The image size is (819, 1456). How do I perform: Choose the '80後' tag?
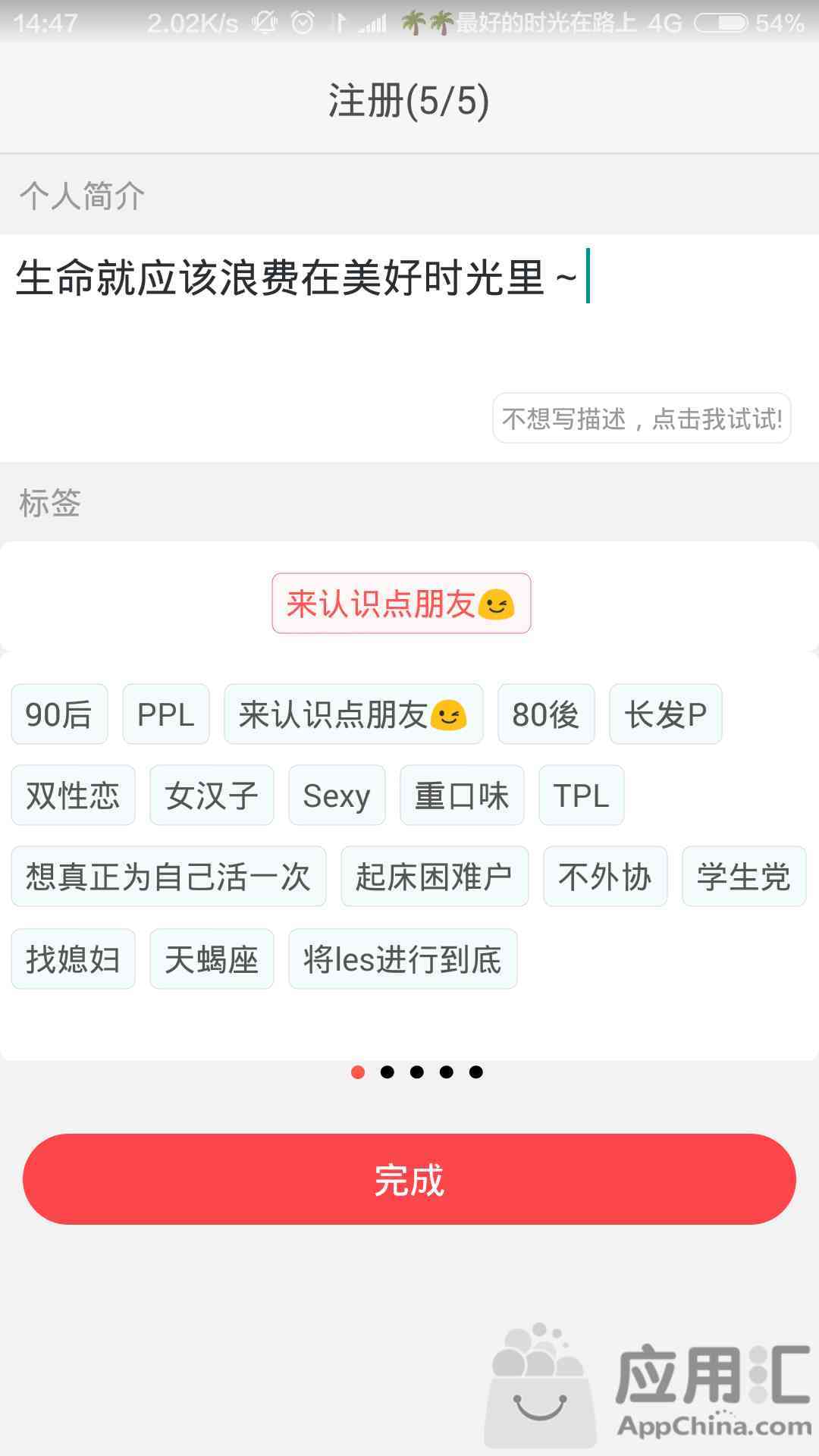coord(546,714)
